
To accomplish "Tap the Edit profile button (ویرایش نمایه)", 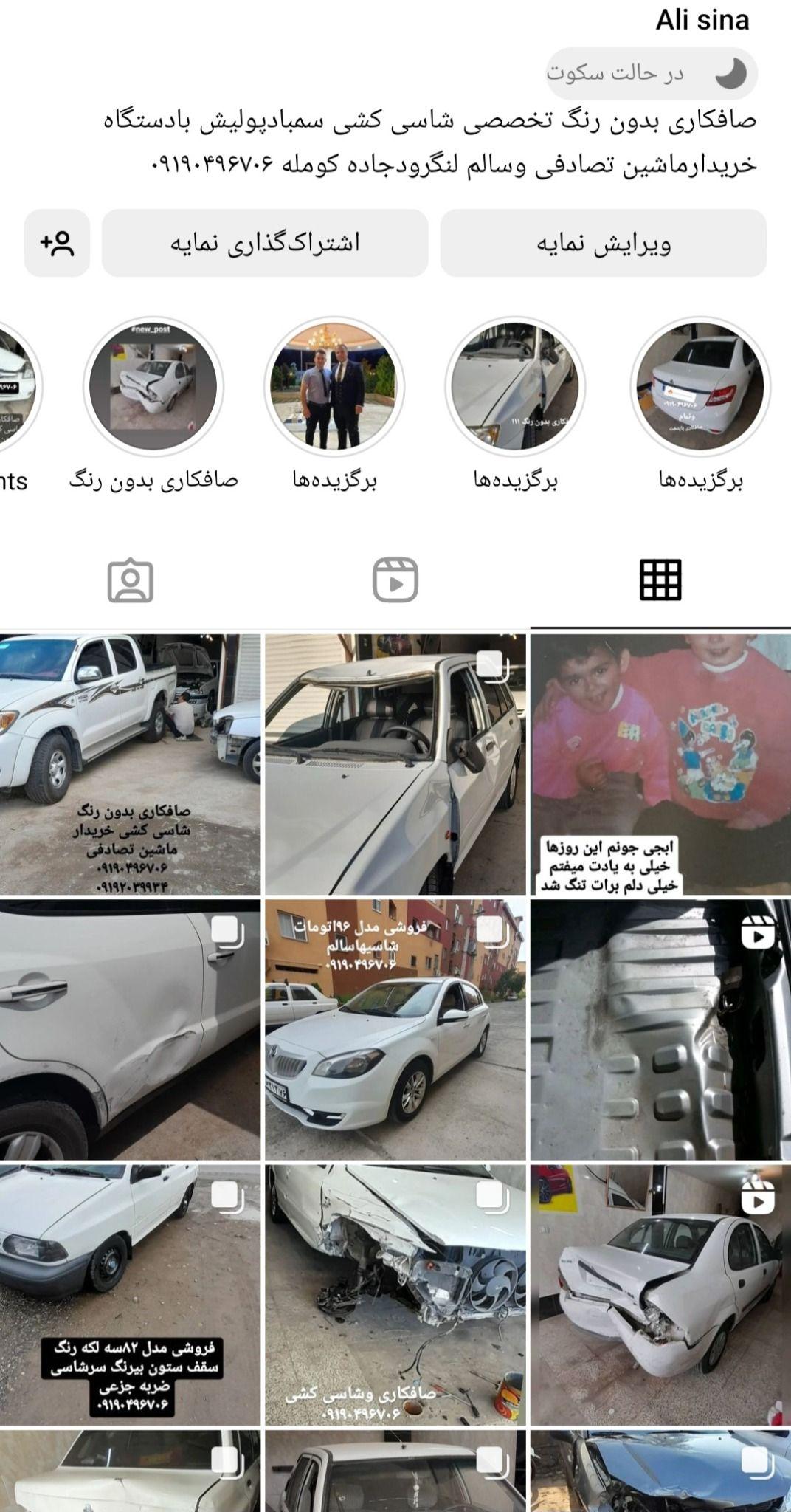I will 603,243.
